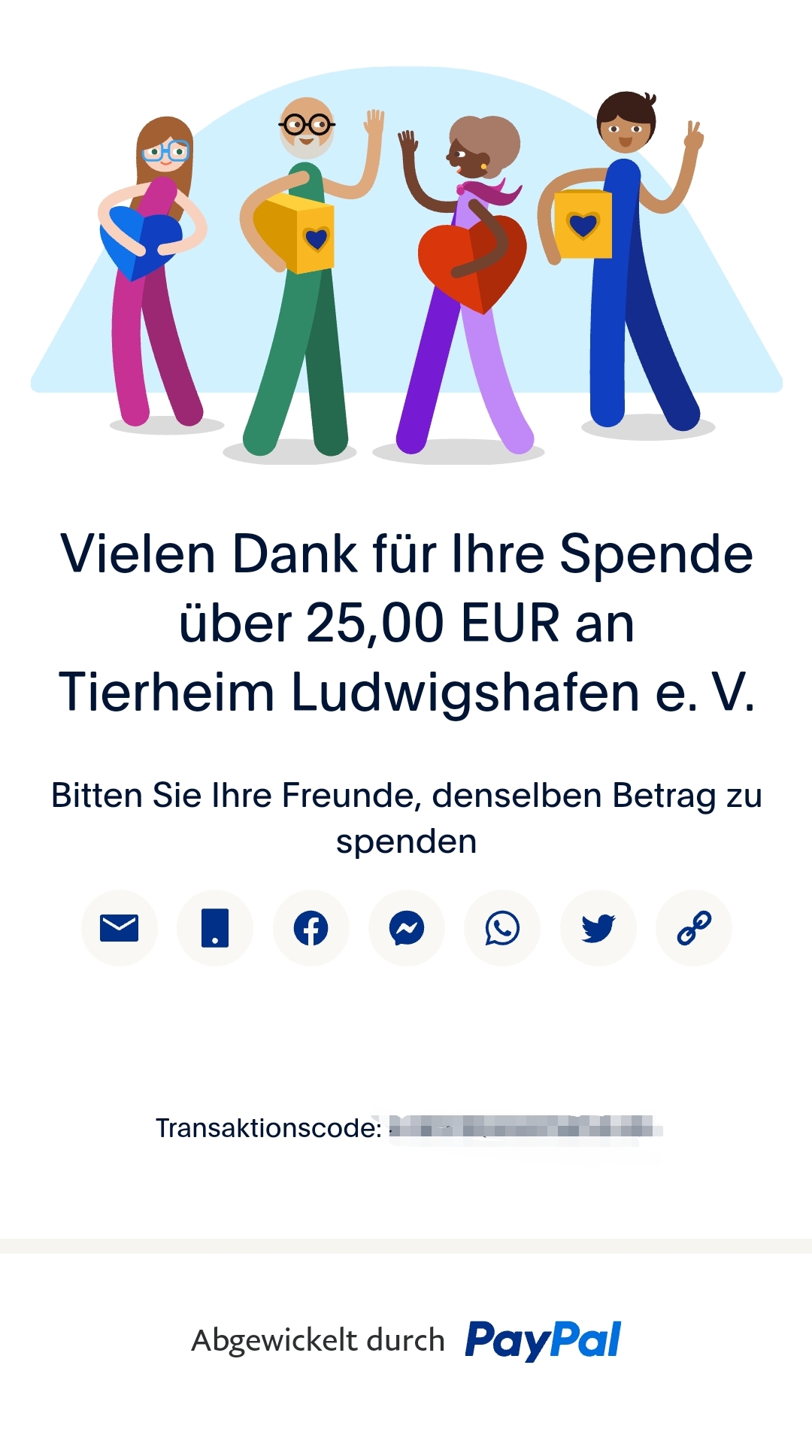
Task: Share the donation on WhatsApp
Action: click(502, 928)
